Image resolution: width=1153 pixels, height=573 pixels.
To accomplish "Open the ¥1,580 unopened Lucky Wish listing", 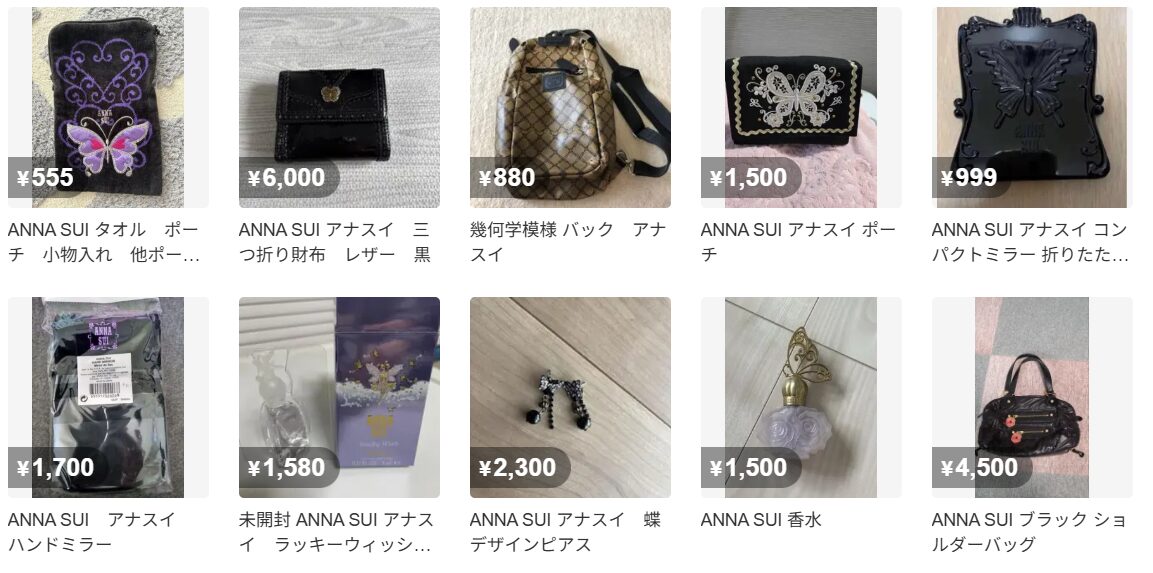I will pos(339,397).
